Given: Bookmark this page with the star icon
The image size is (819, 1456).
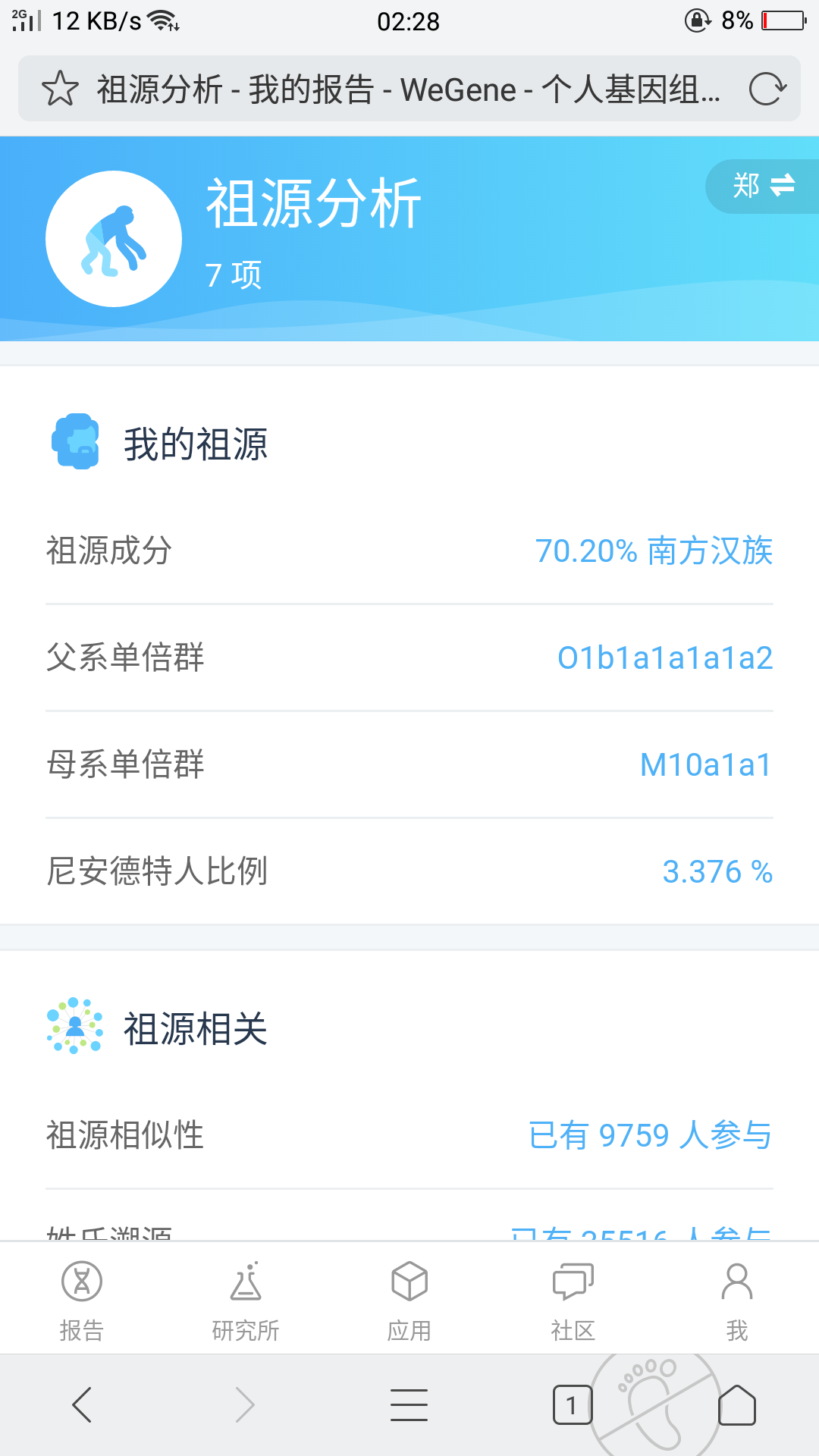Looking at the screenshot, I should point(60,89).
